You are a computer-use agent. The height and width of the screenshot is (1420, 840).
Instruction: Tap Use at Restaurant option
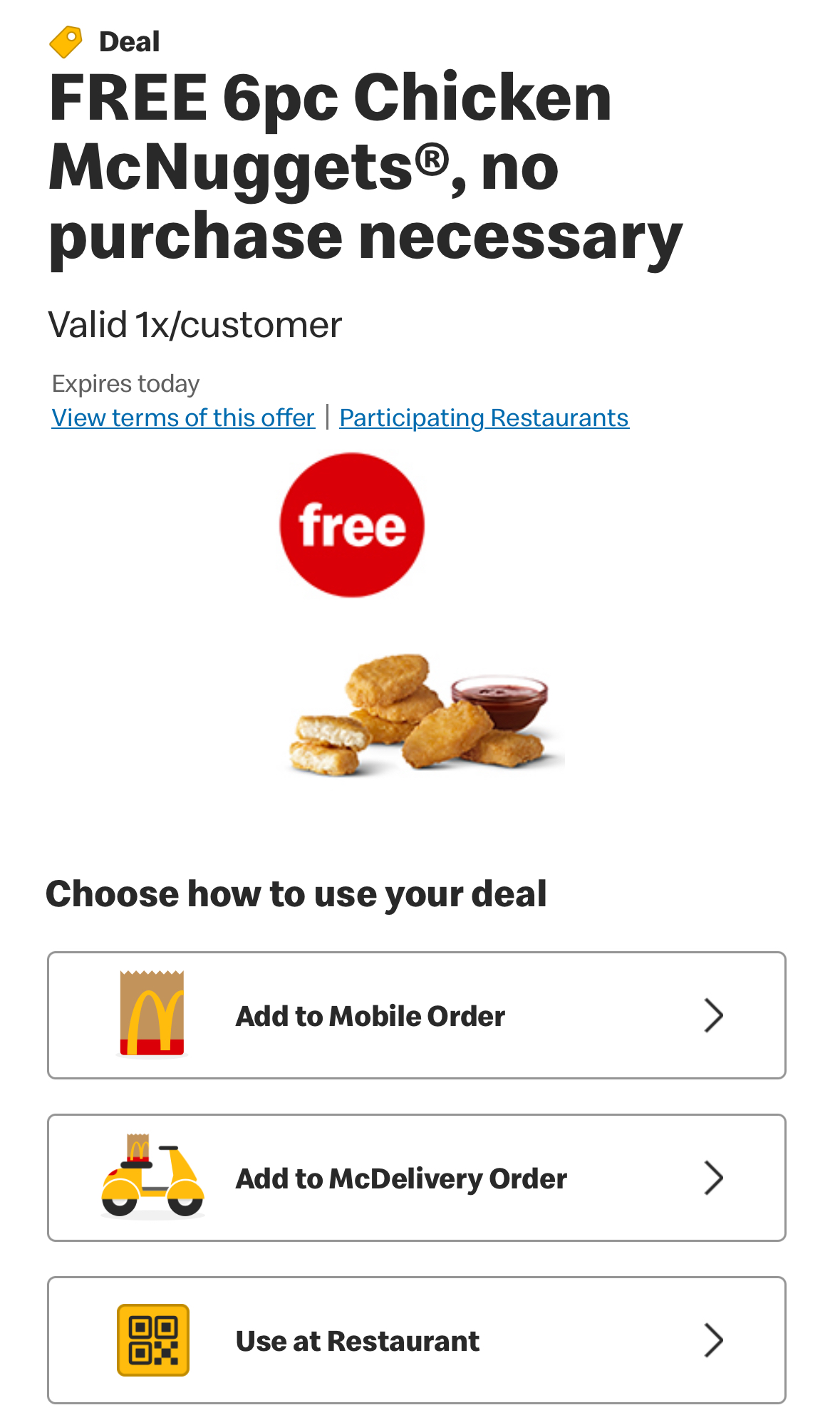(x=417, y=1340)
